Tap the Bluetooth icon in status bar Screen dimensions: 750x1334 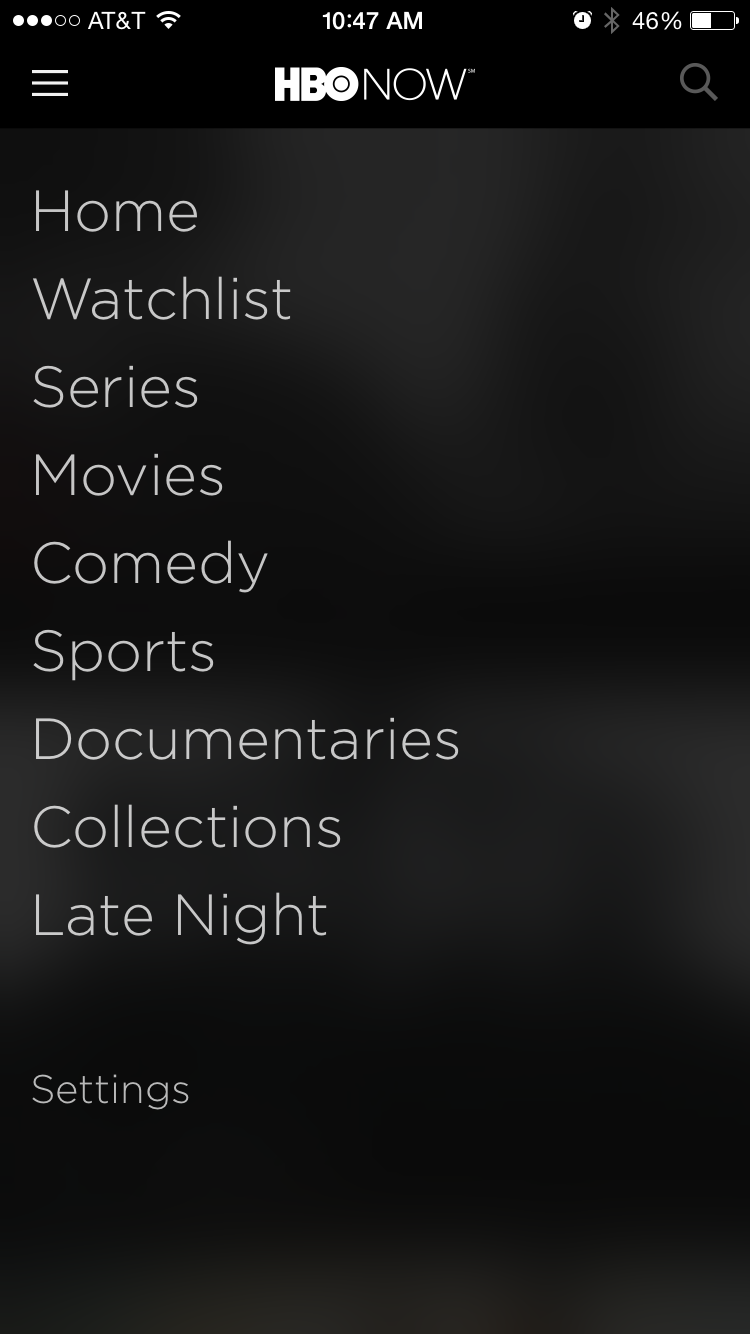click(x=614, y=19)
